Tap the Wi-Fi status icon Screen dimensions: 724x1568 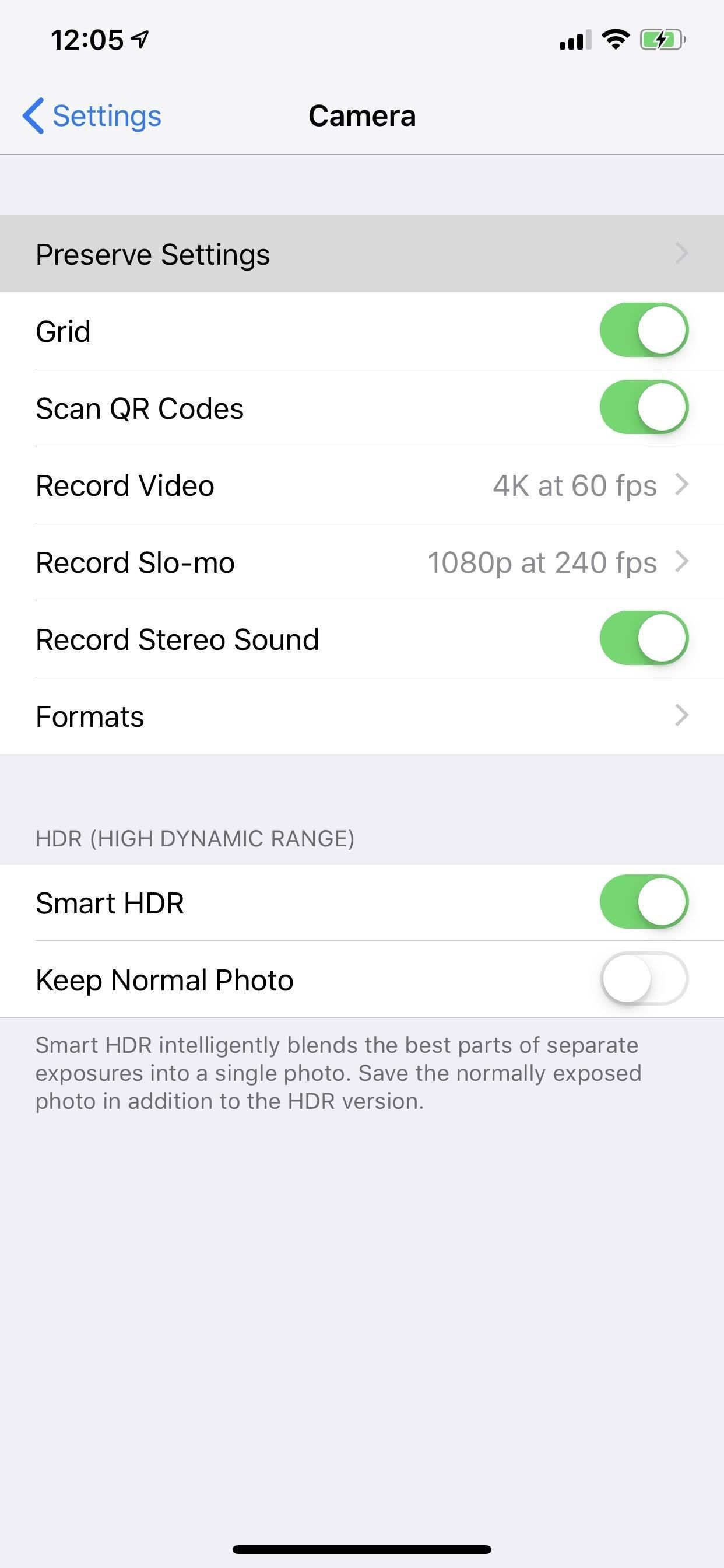click(x=616, y=39)
